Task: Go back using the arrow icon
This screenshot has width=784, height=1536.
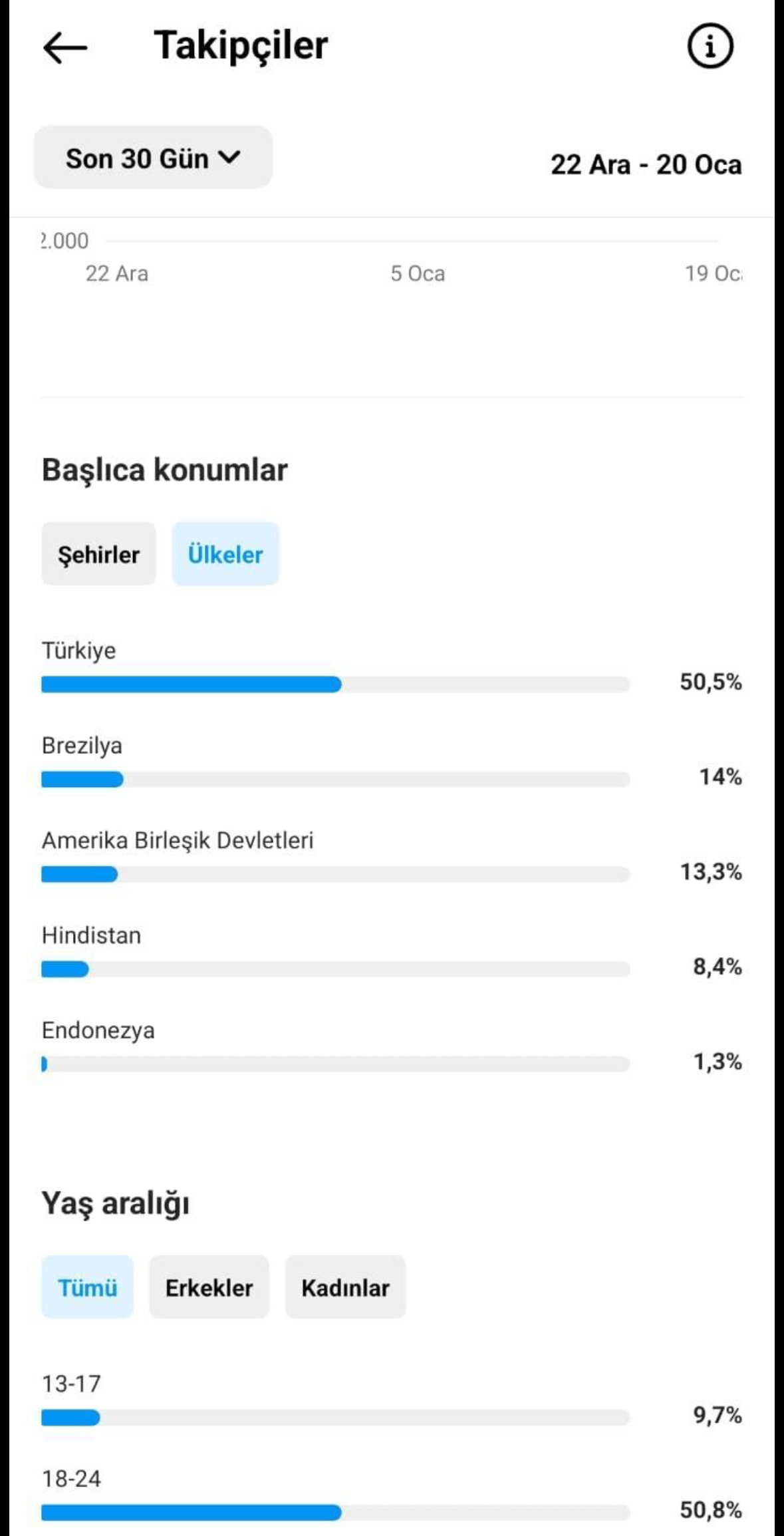Action: point(65,48)
